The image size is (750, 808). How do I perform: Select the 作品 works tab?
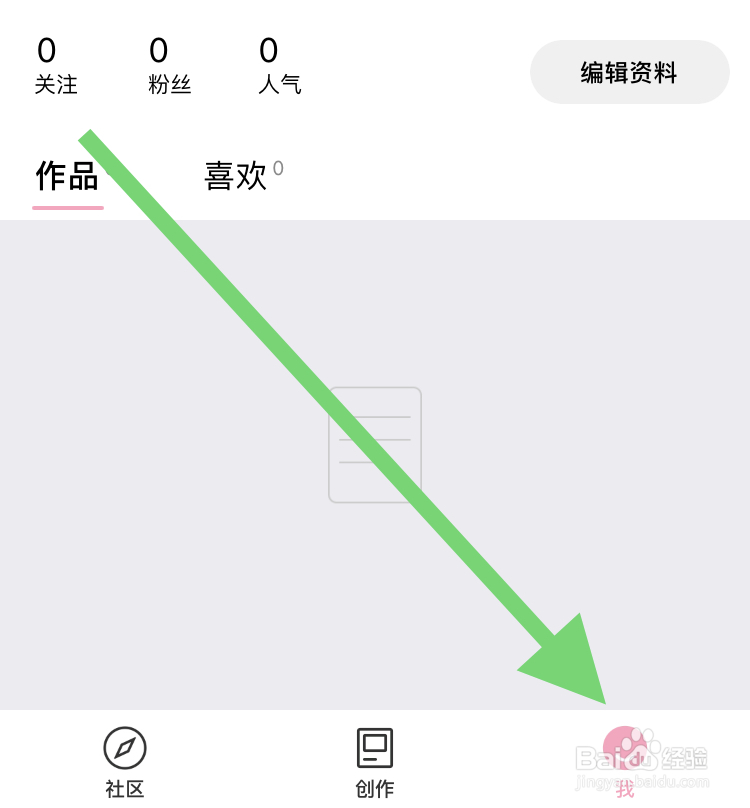(x=66, y=176)
